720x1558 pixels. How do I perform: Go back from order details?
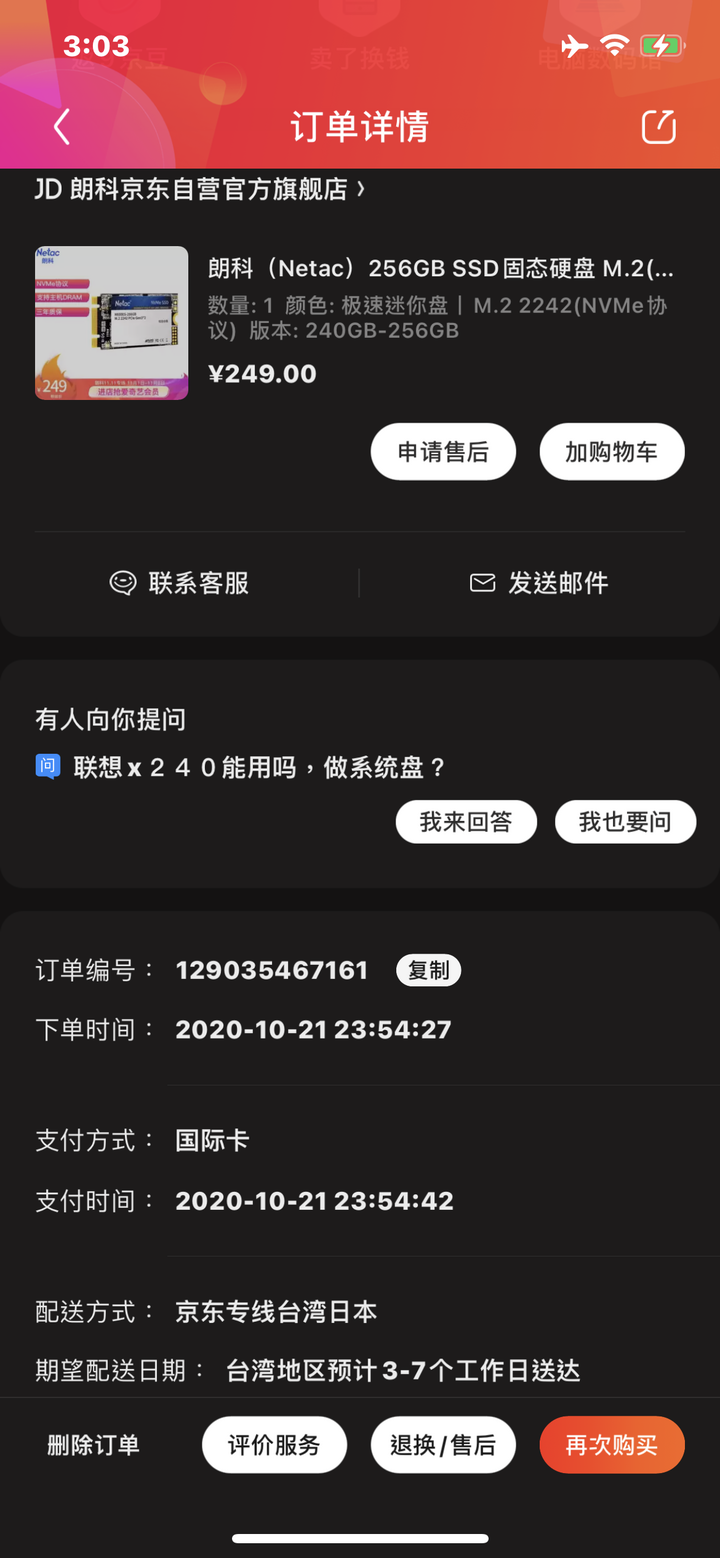[x=62, y=127]
